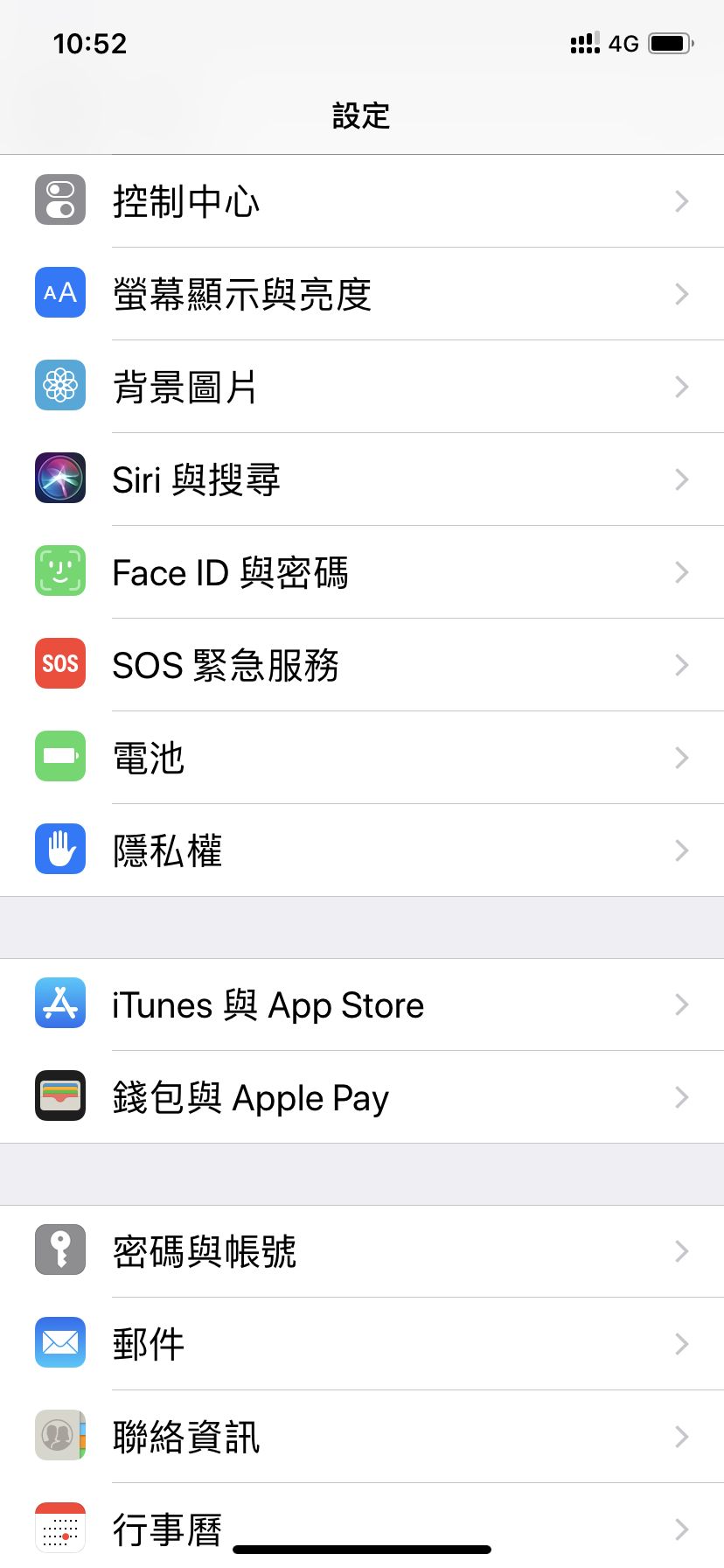
Task: Open iTunes 與 App Store settings
Action: click(x=362, y=1004)
